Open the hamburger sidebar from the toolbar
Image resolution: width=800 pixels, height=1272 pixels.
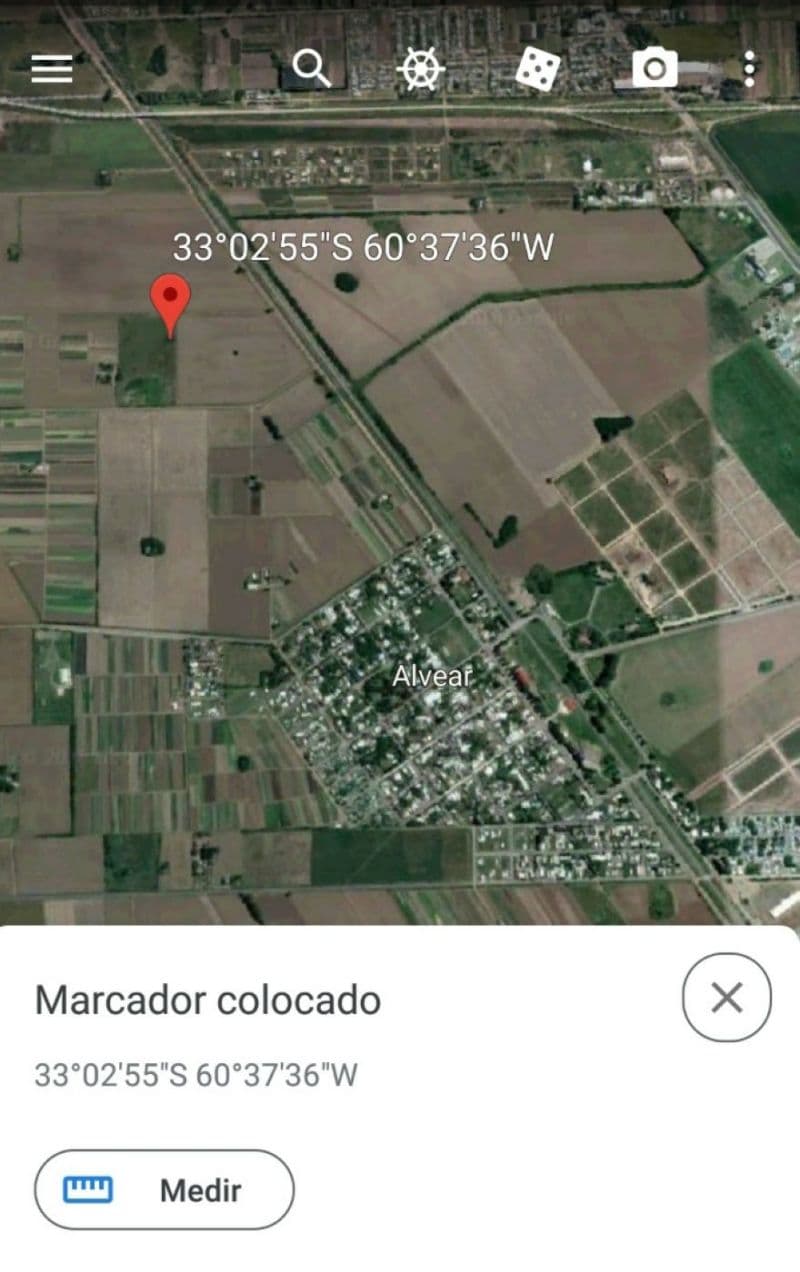coord(52,68)
